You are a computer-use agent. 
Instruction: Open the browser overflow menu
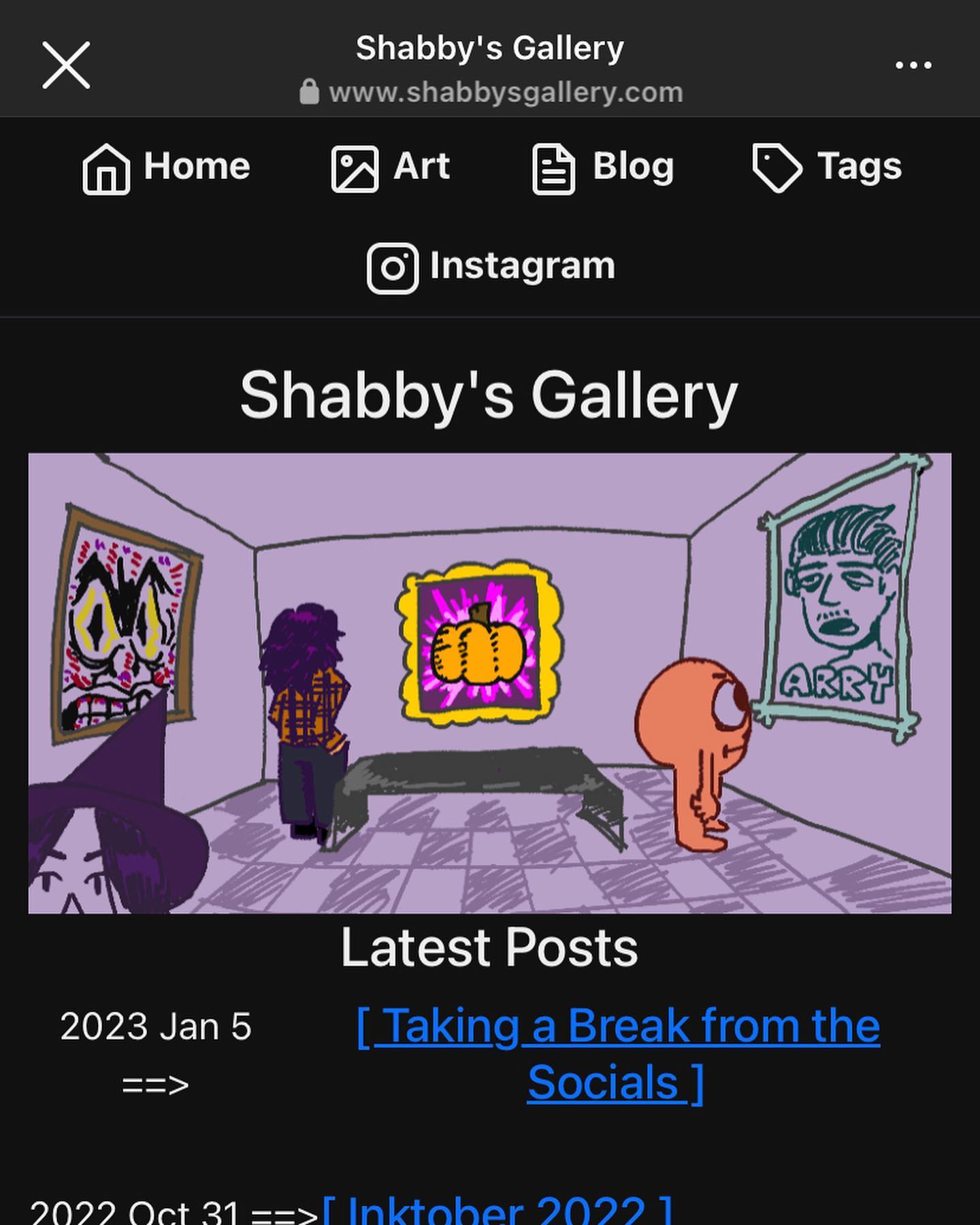tap(913, 65)
